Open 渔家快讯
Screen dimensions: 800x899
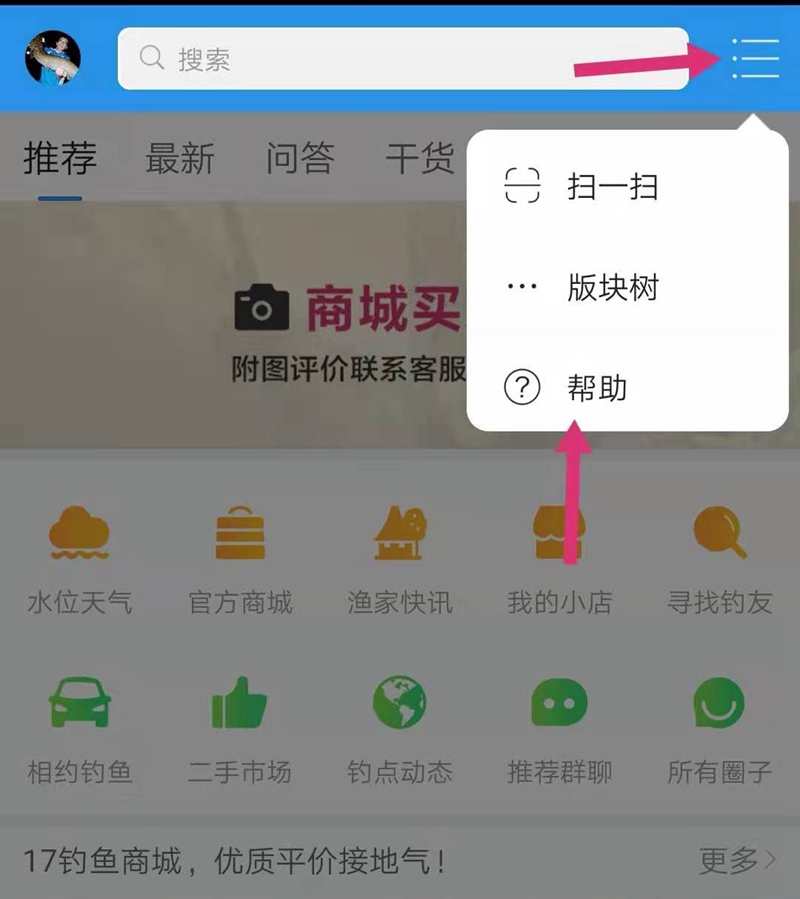pyautogui.click(x=400, y=558)
